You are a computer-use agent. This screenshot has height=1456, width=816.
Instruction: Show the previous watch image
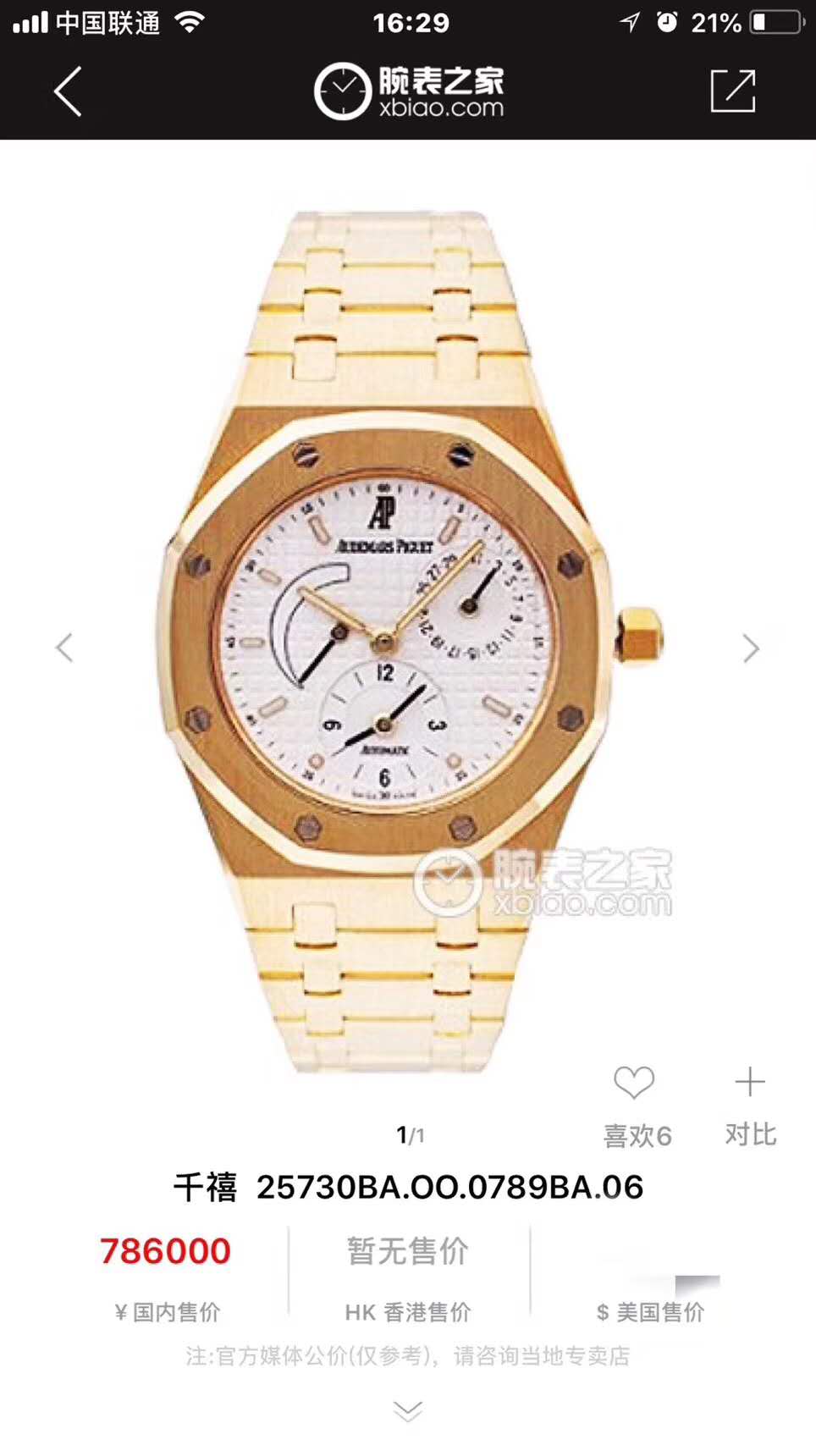coord(64,648)
